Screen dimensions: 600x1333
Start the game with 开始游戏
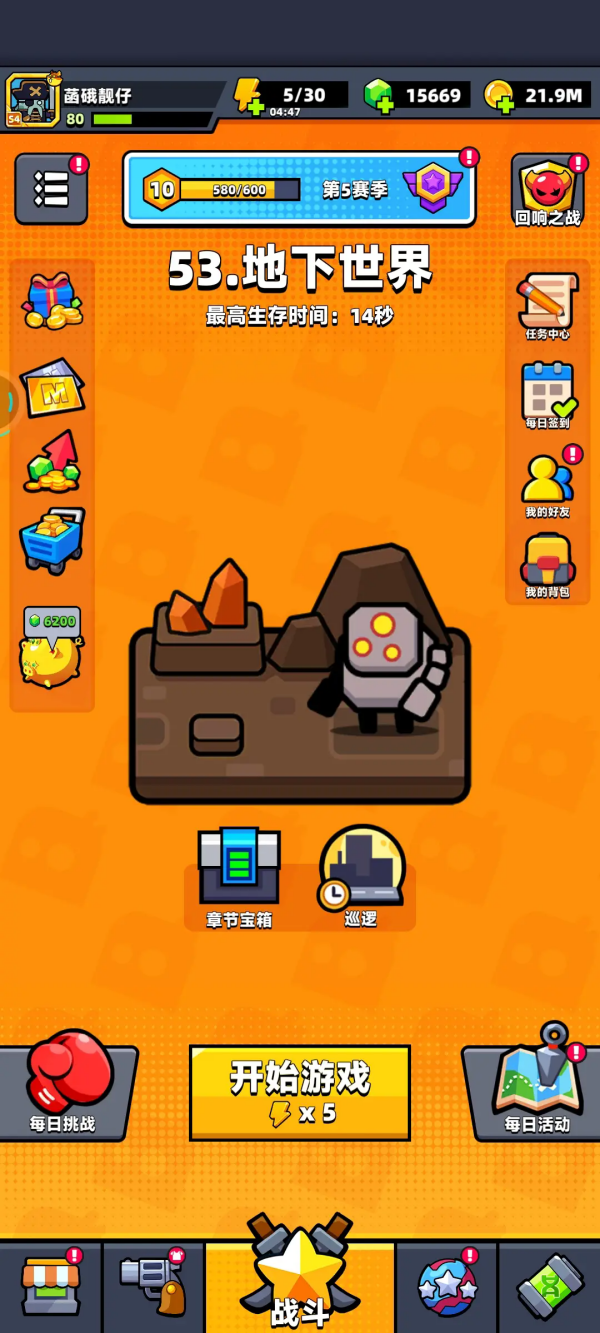click(299, 1092)
